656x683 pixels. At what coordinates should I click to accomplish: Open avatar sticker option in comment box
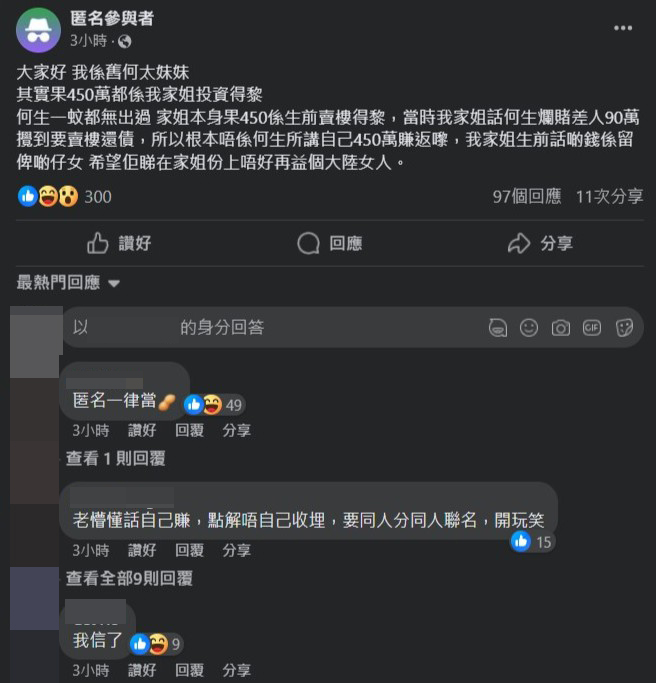(x=497, y=328)
